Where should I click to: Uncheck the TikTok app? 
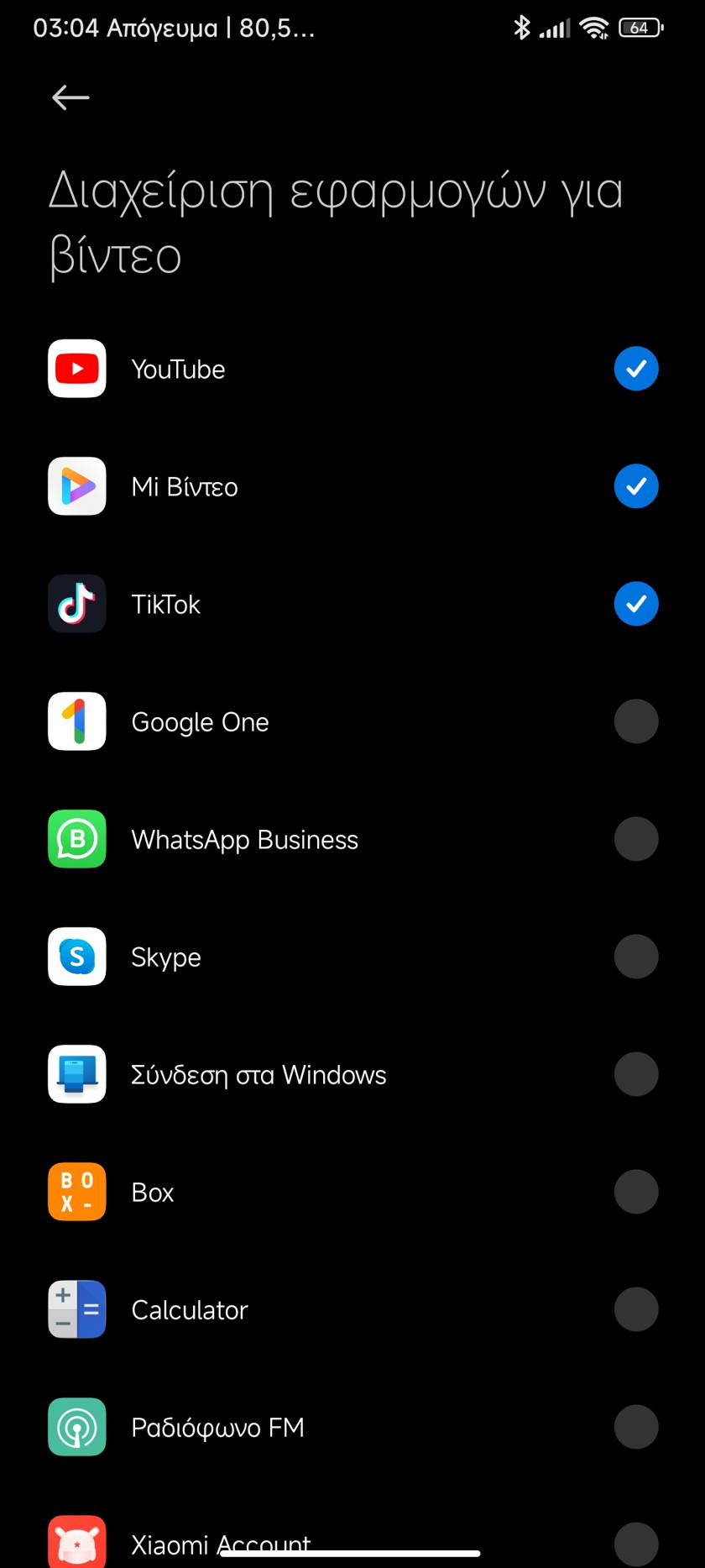[636, 604]
